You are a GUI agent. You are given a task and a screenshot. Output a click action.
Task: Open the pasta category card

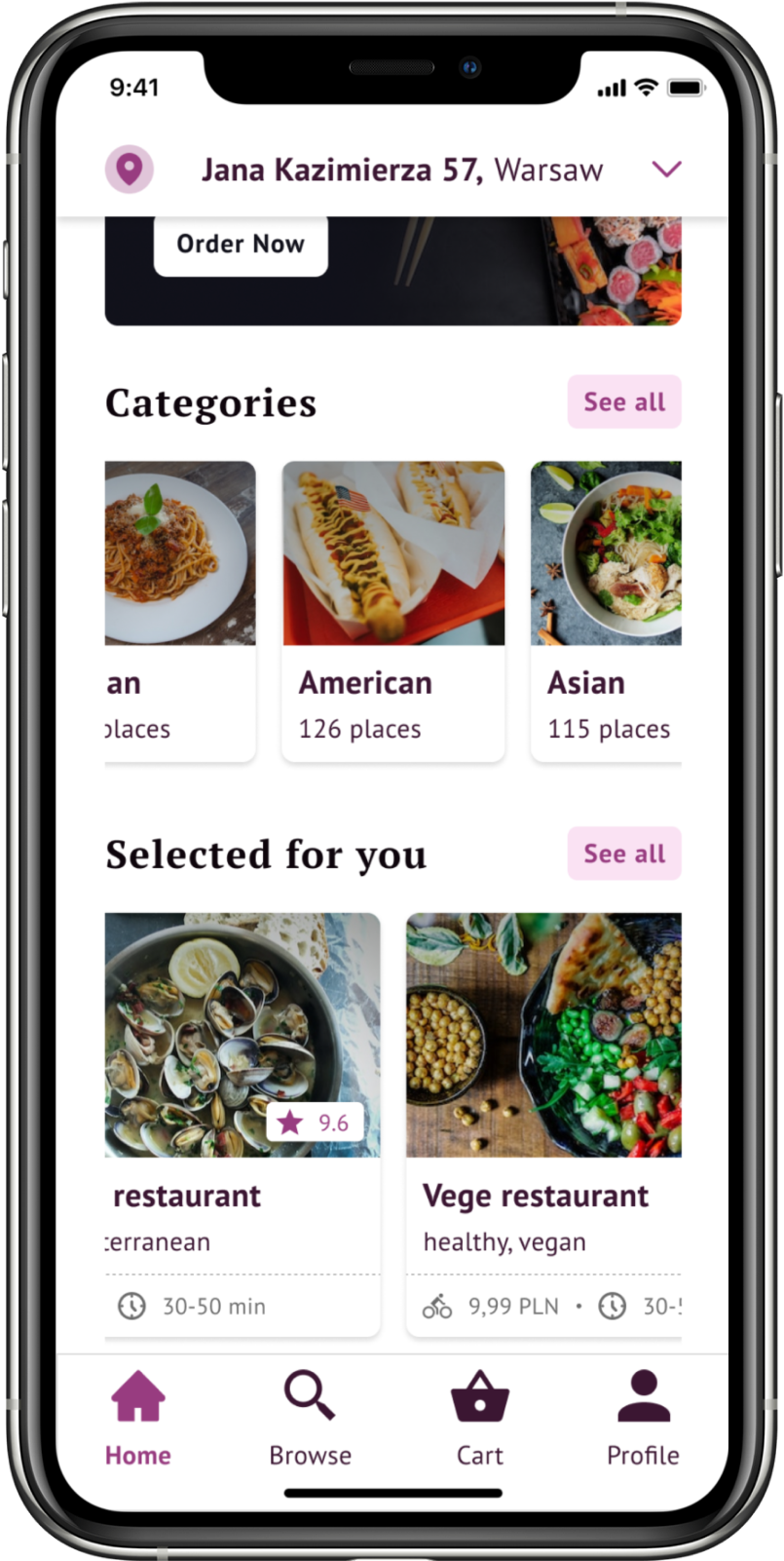(180, 610)
